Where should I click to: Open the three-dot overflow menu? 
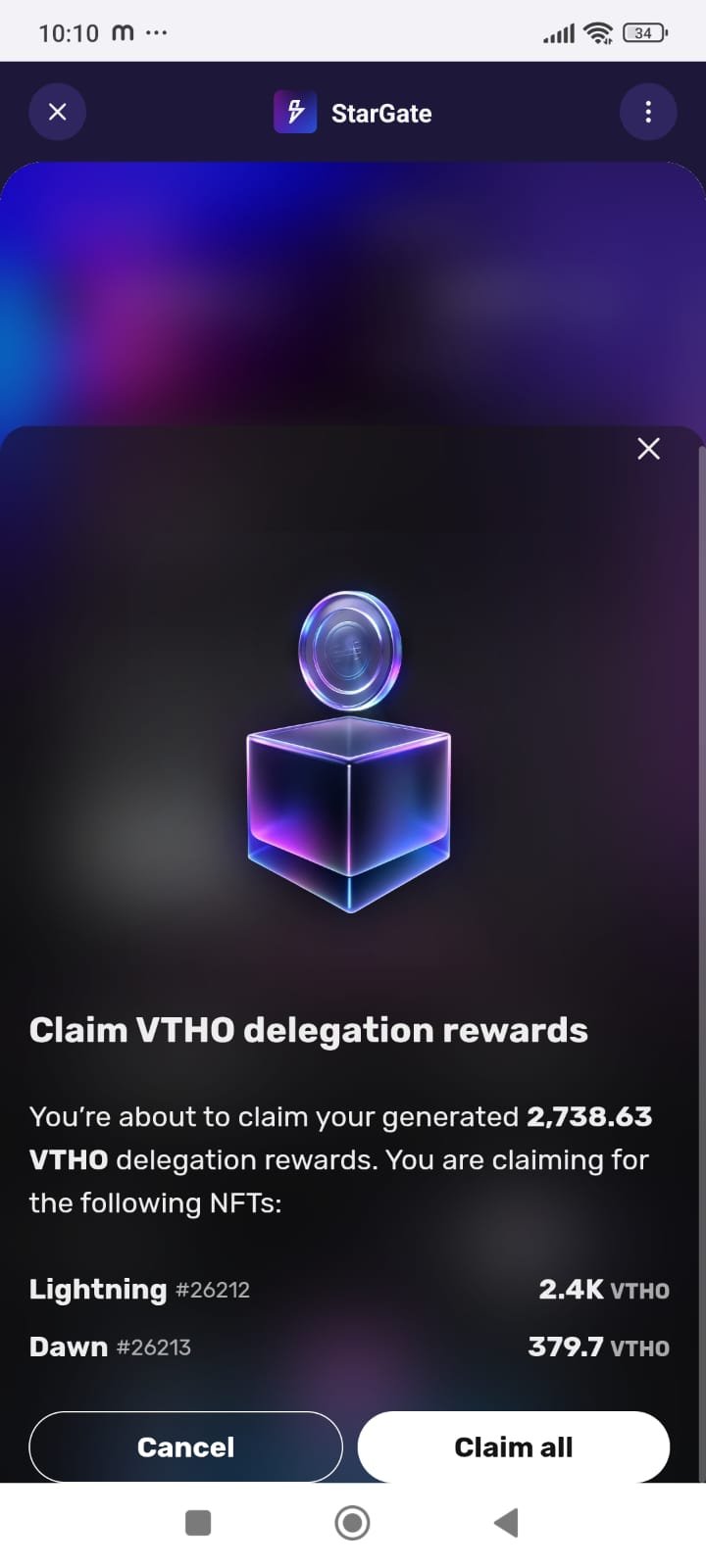coord(648,112)
